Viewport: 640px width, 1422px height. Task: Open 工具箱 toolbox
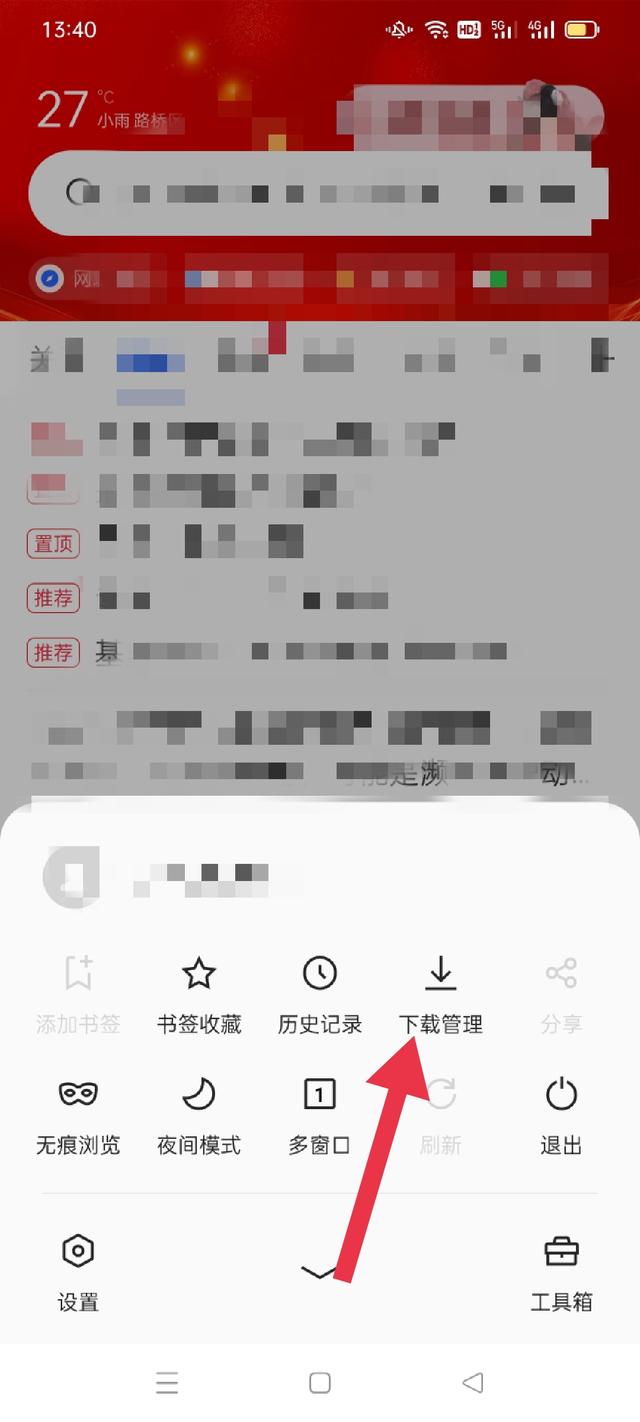tap(561, 1272)
